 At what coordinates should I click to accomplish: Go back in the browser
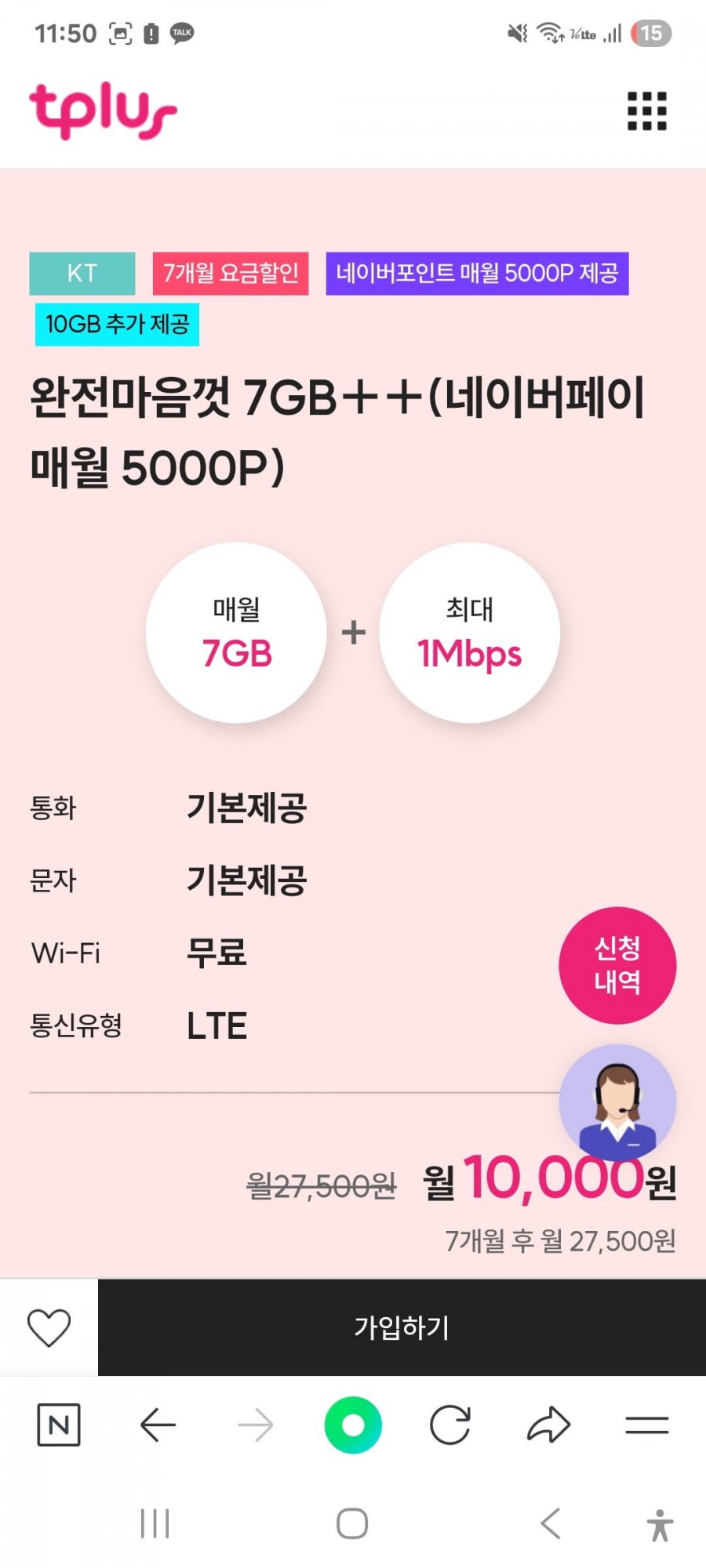tap(158, 1425)
